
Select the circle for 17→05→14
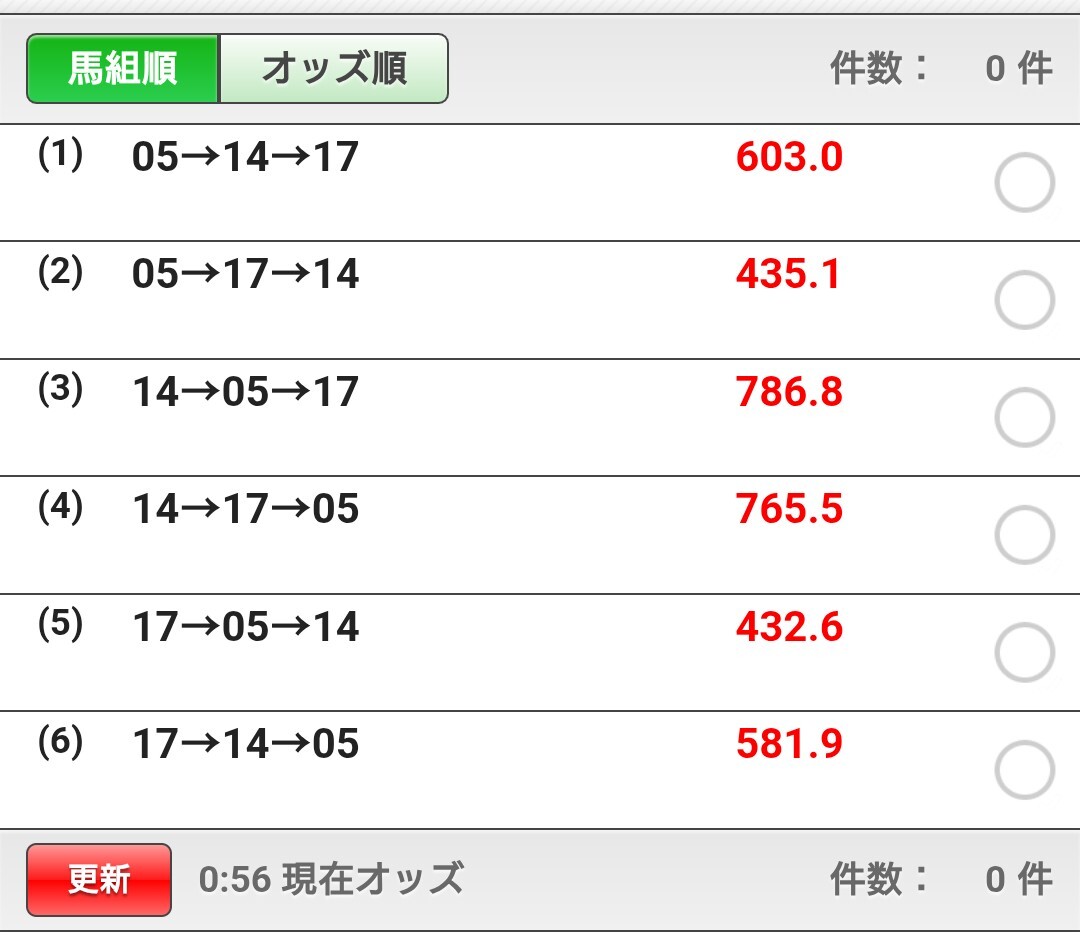point(1025,652)
